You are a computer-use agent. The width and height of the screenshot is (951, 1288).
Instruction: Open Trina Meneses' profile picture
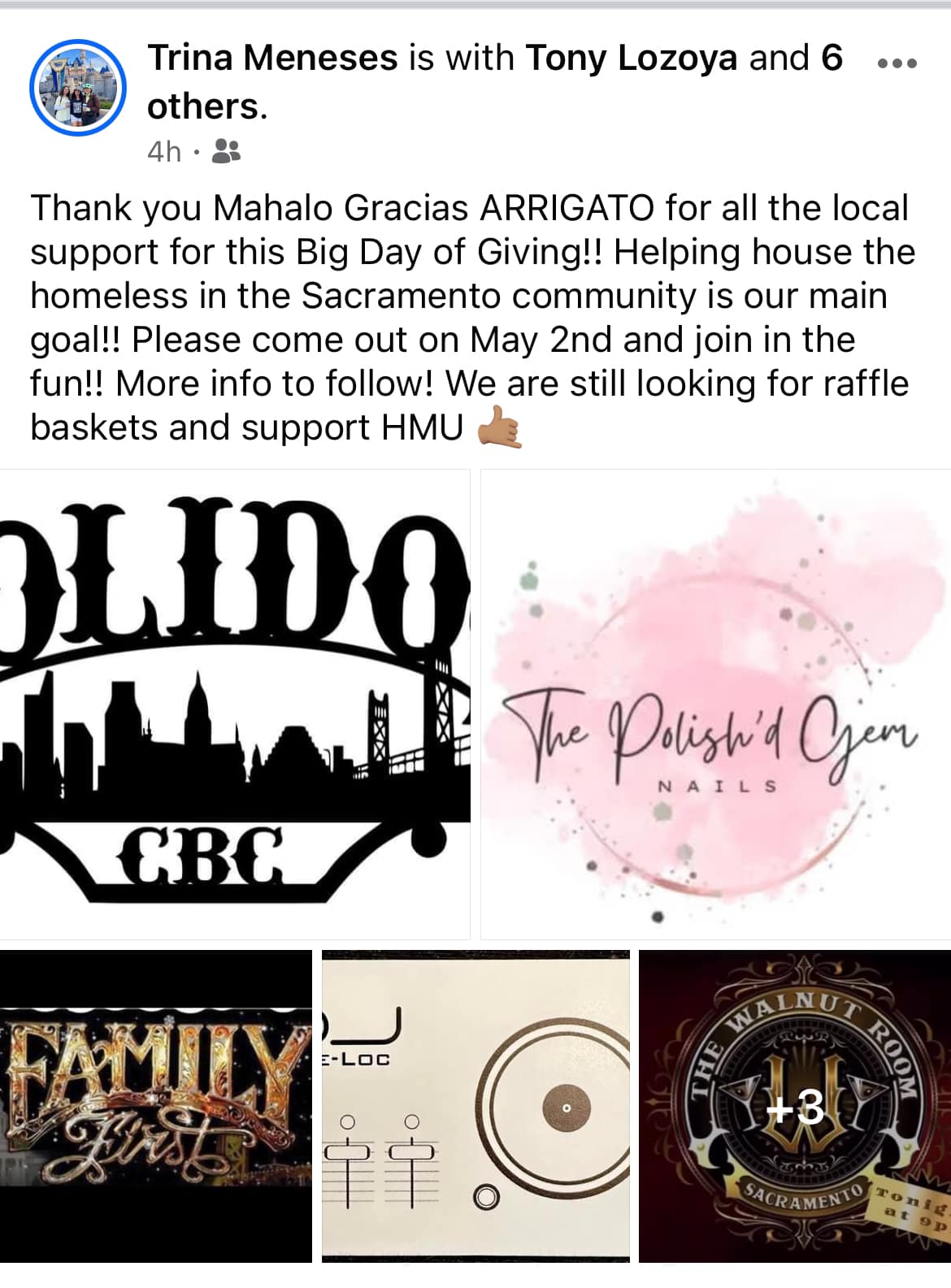pos(78,87)
